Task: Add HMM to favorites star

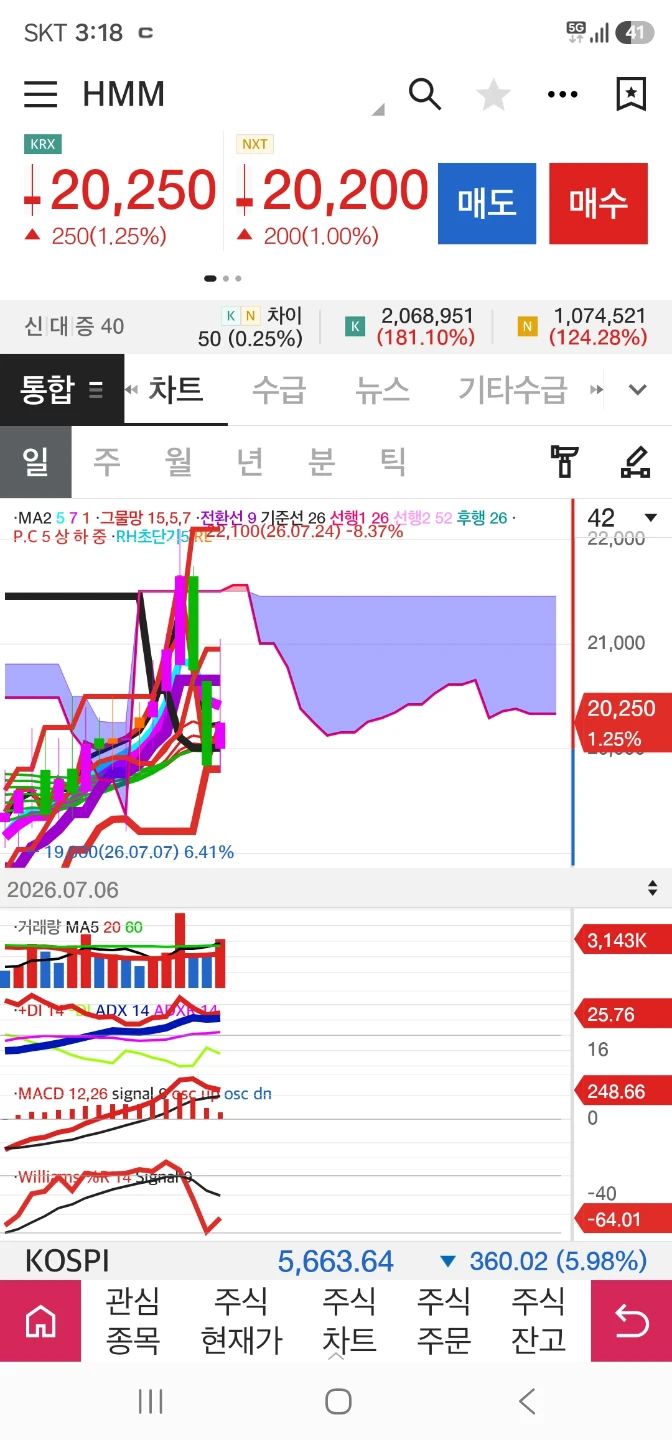Action: 493,95
